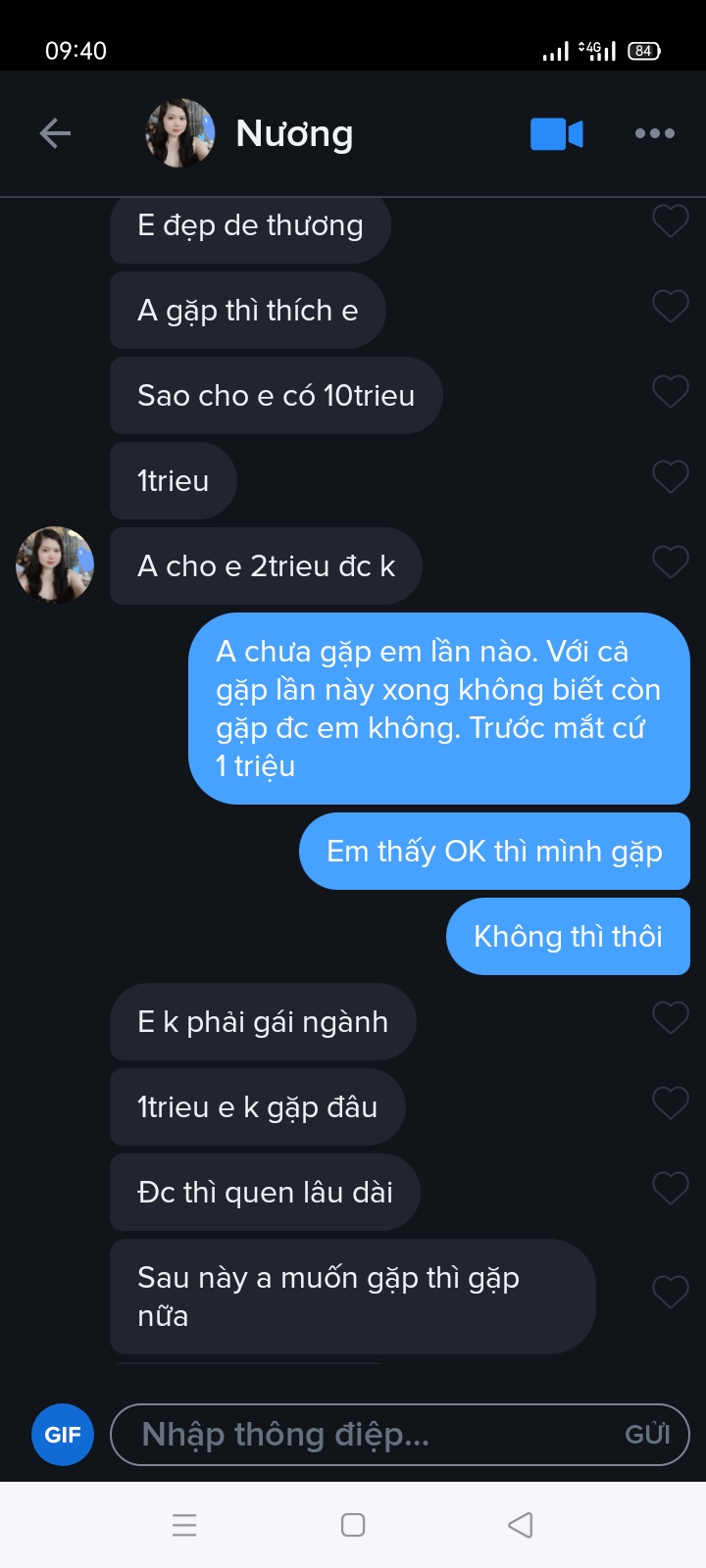This screenshot has height=1568, width=706.
Task: Open the three-dot overflow menu
Action: point(654,133)
